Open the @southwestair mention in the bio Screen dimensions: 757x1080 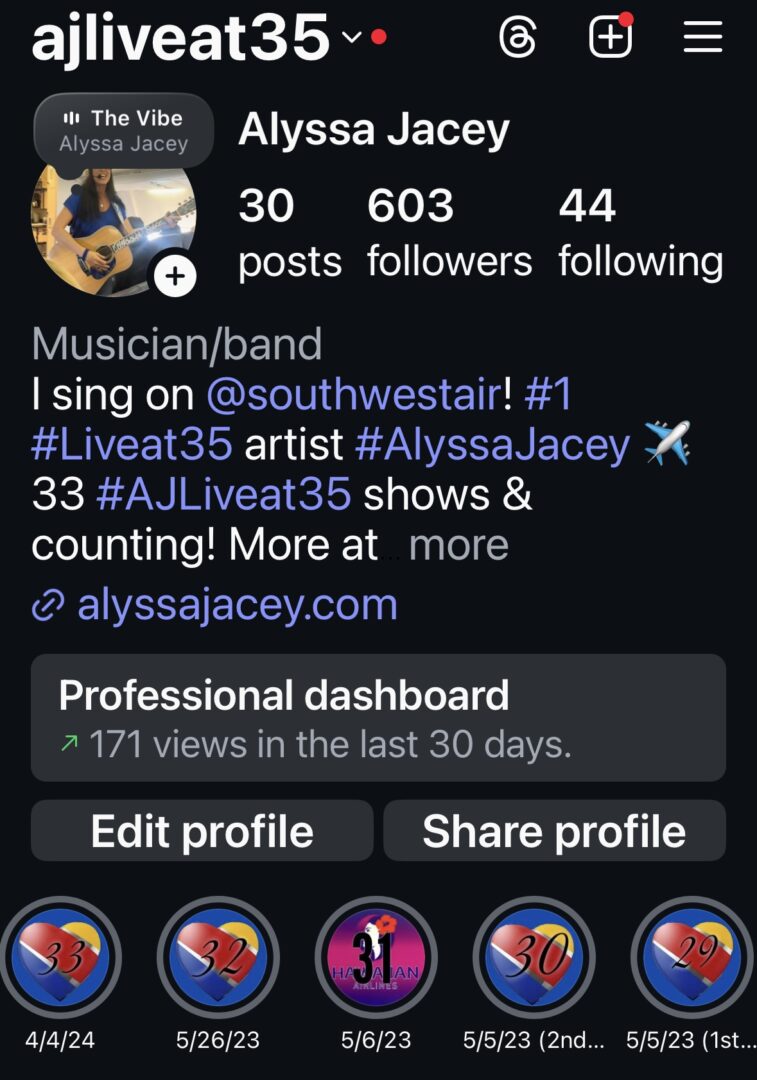351,395
